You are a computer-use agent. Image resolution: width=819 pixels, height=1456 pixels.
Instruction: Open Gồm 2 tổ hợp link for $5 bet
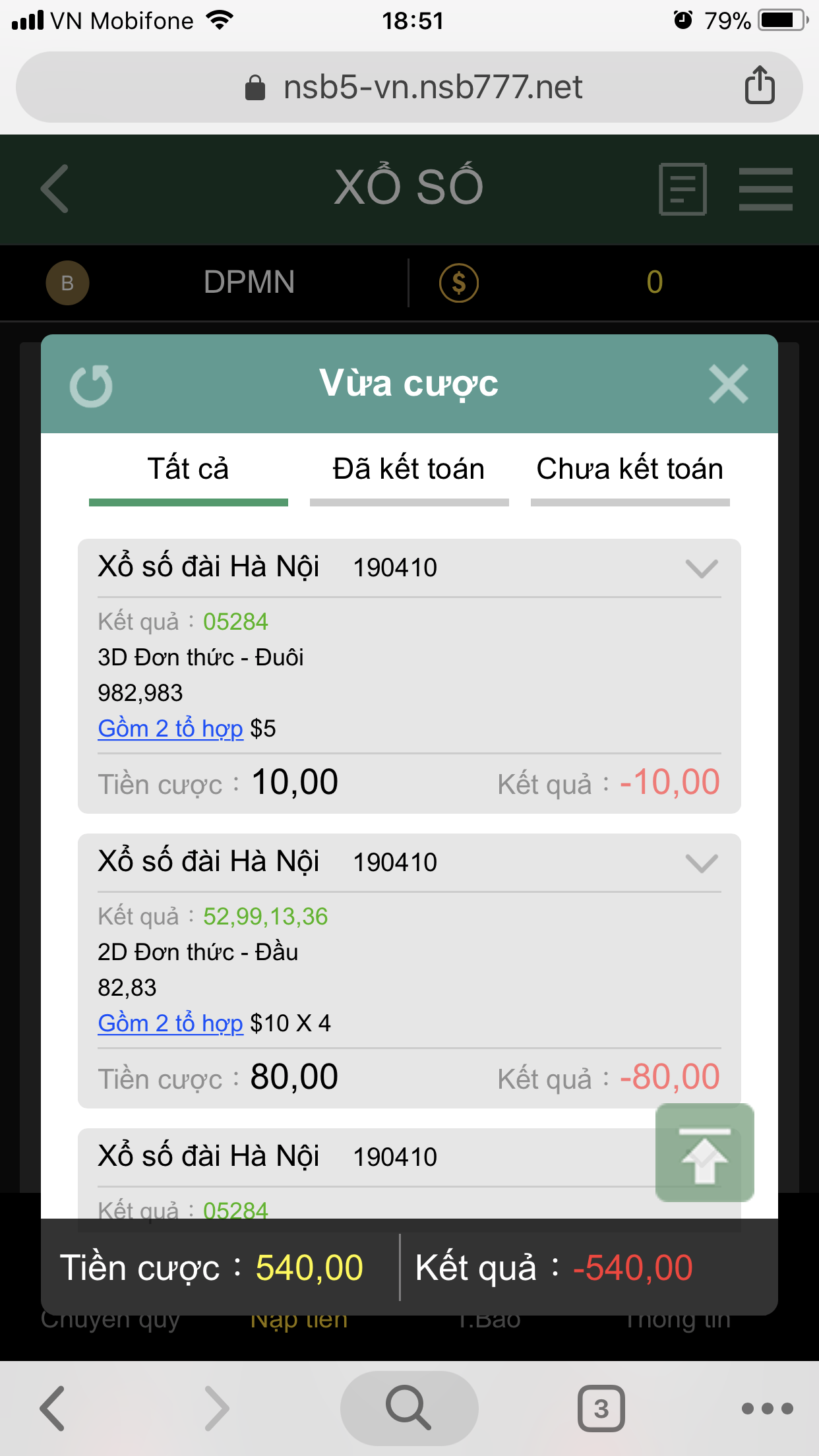pyautogui.click(x=170, y=729)
